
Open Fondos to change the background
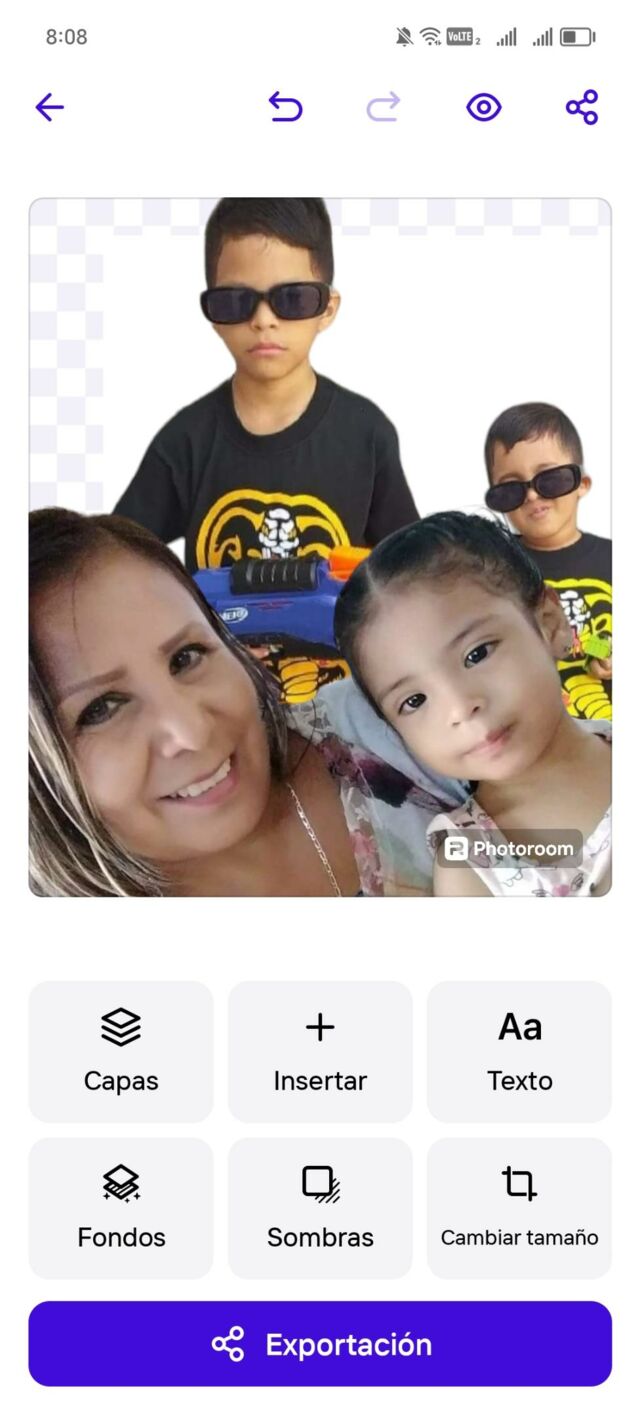121,1207
